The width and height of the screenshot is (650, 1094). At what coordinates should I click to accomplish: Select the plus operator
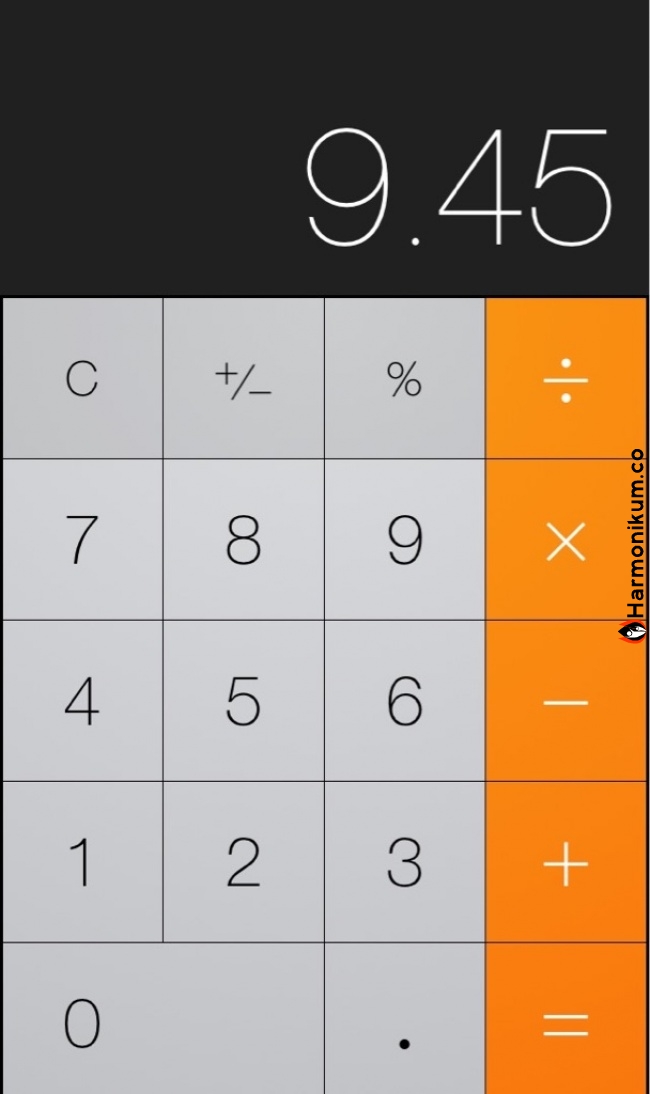[x=566, y=862]
